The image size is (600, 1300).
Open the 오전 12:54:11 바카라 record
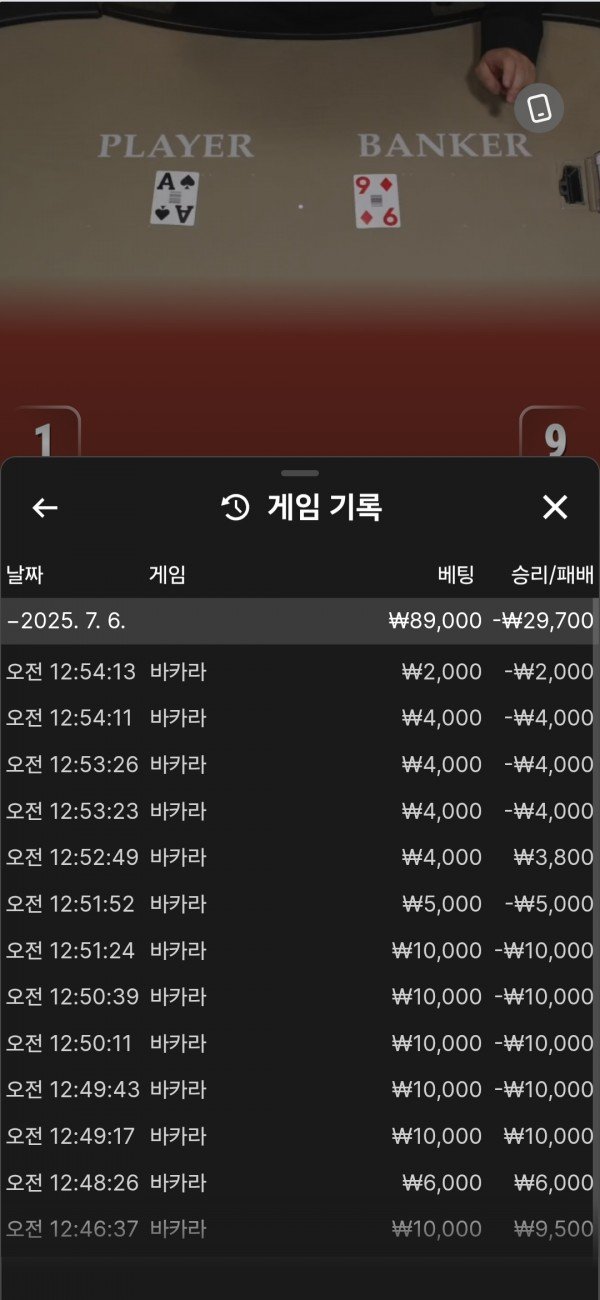coord(300,718)
